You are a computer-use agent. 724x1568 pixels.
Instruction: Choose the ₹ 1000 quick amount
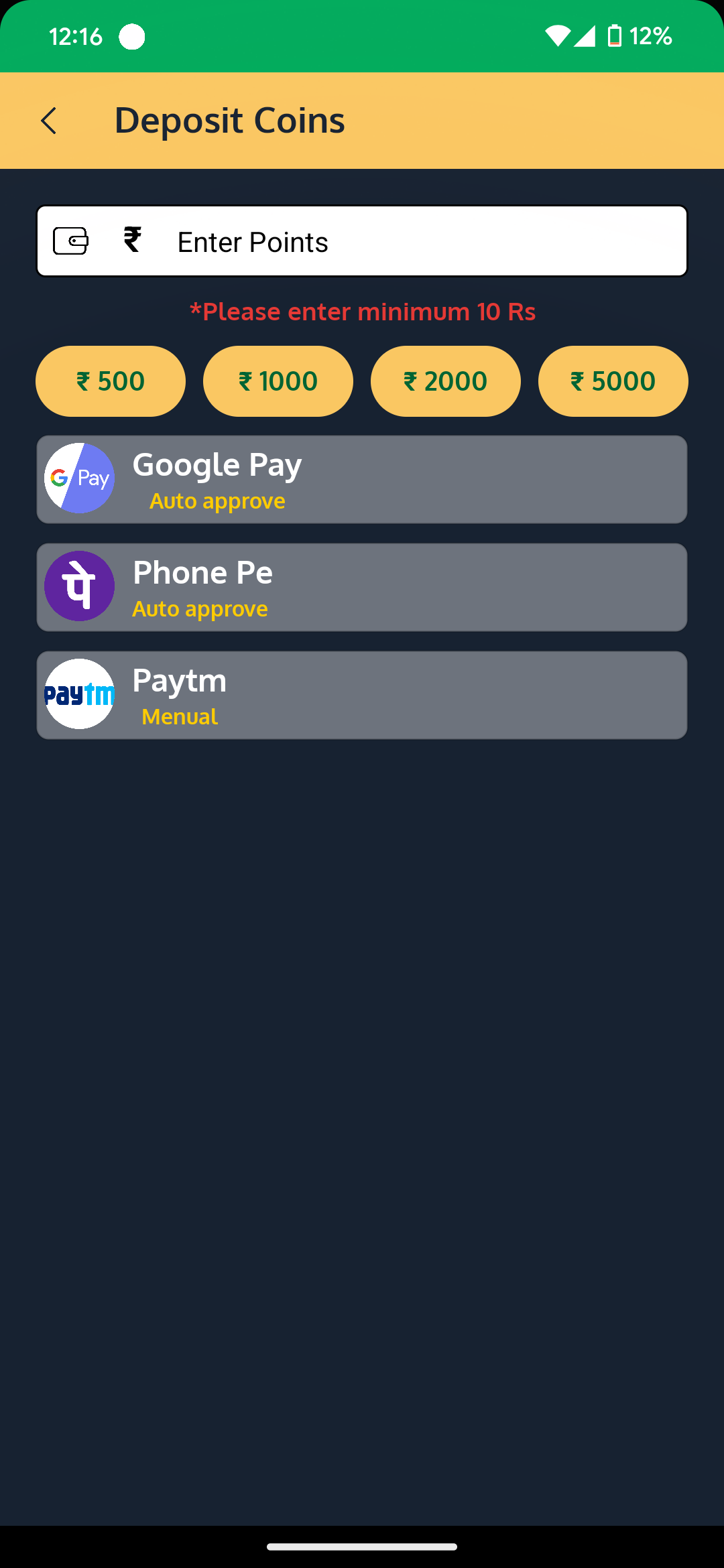(x=278, y=381)
